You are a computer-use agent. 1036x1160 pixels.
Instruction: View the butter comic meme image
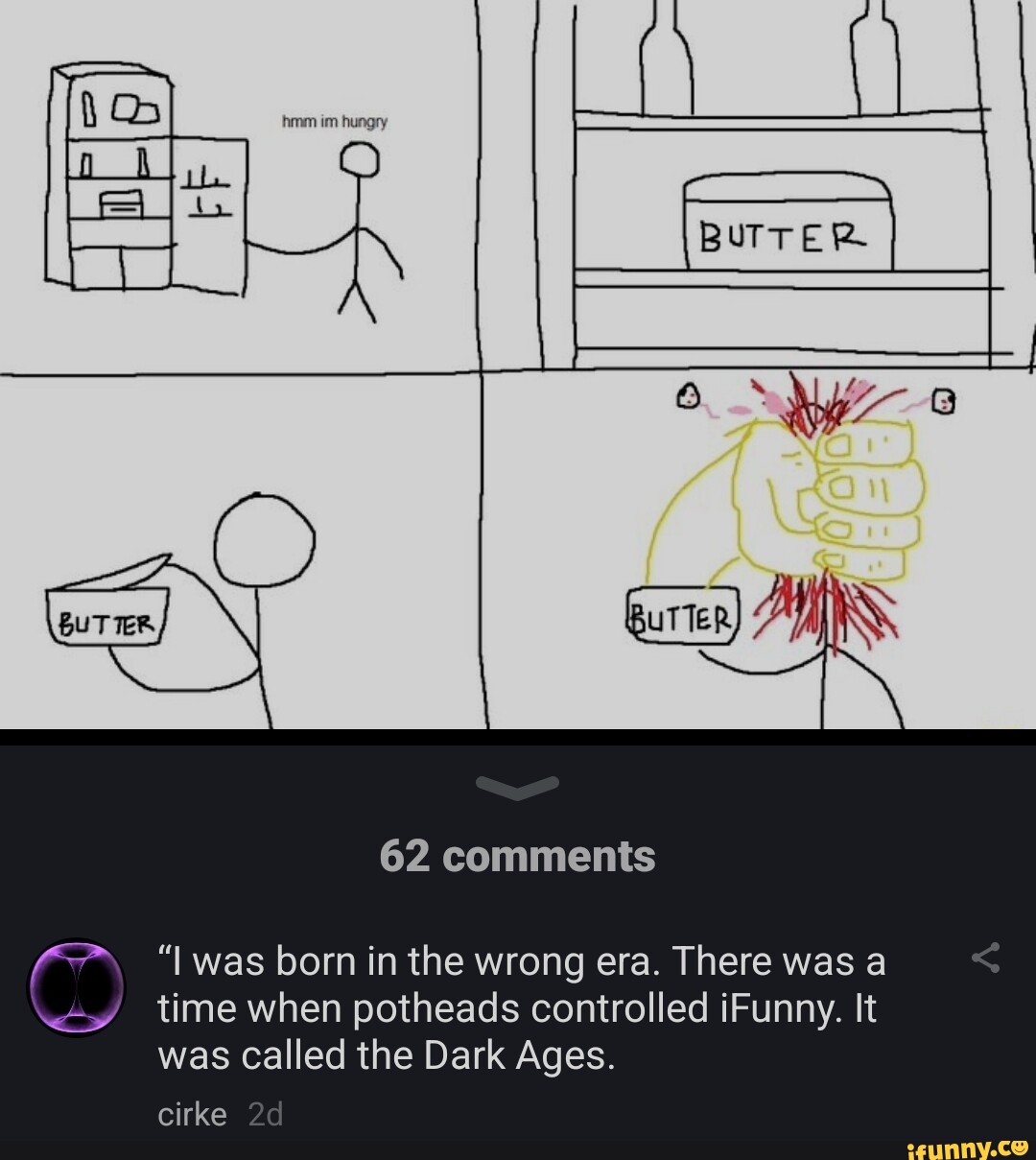(x=518, y=365)
